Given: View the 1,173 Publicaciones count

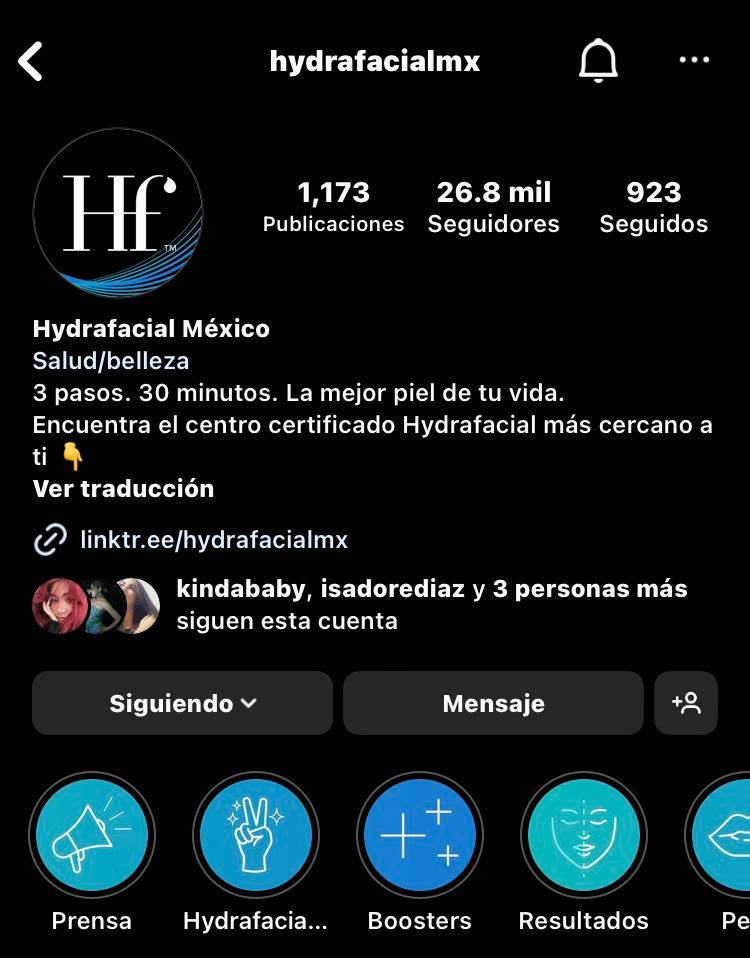Looking at the screenshot, I should click(334, 205).
